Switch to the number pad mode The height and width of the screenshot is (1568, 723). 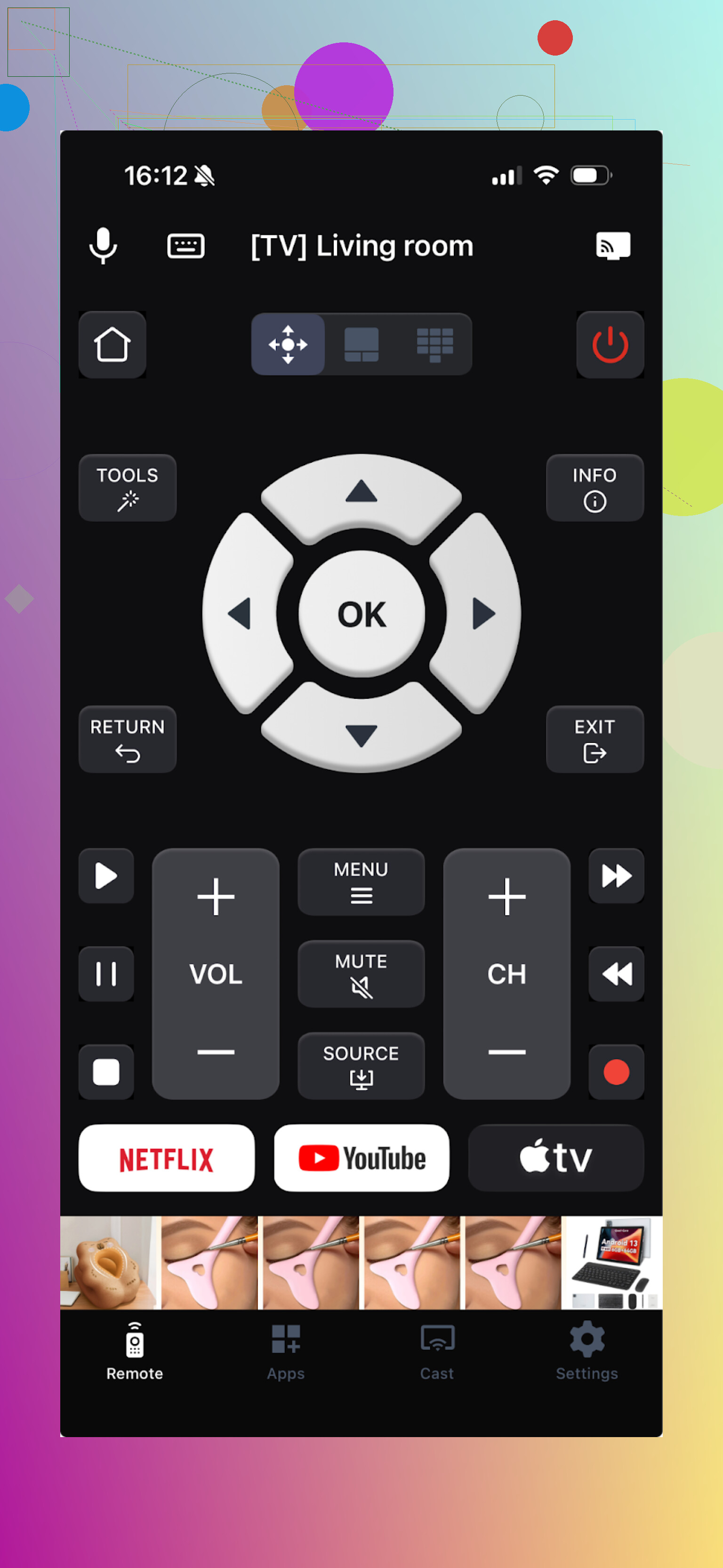(434, 345)
